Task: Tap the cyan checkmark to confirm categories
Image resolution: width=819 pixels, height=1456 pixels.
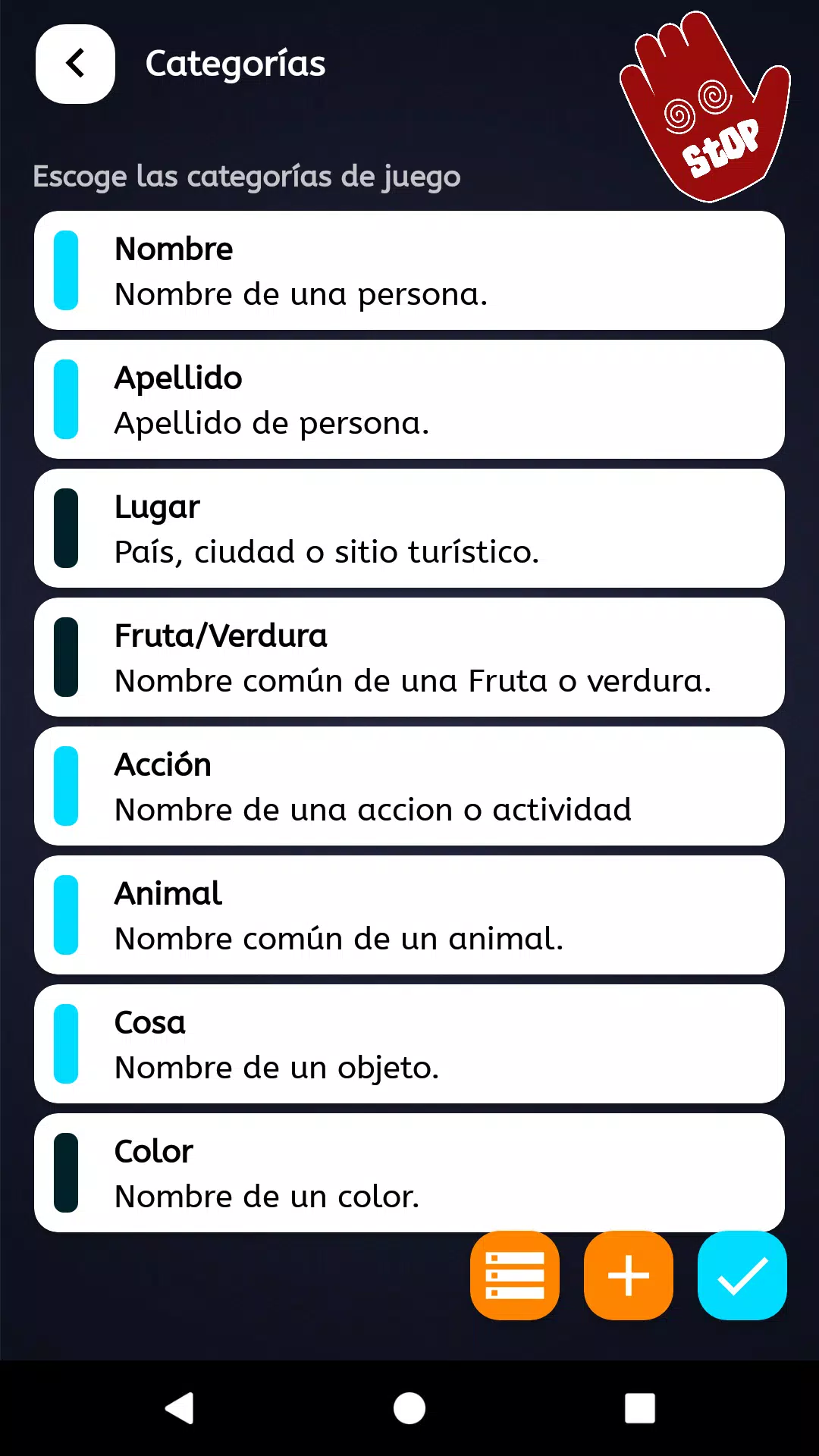Action: 742,1275
